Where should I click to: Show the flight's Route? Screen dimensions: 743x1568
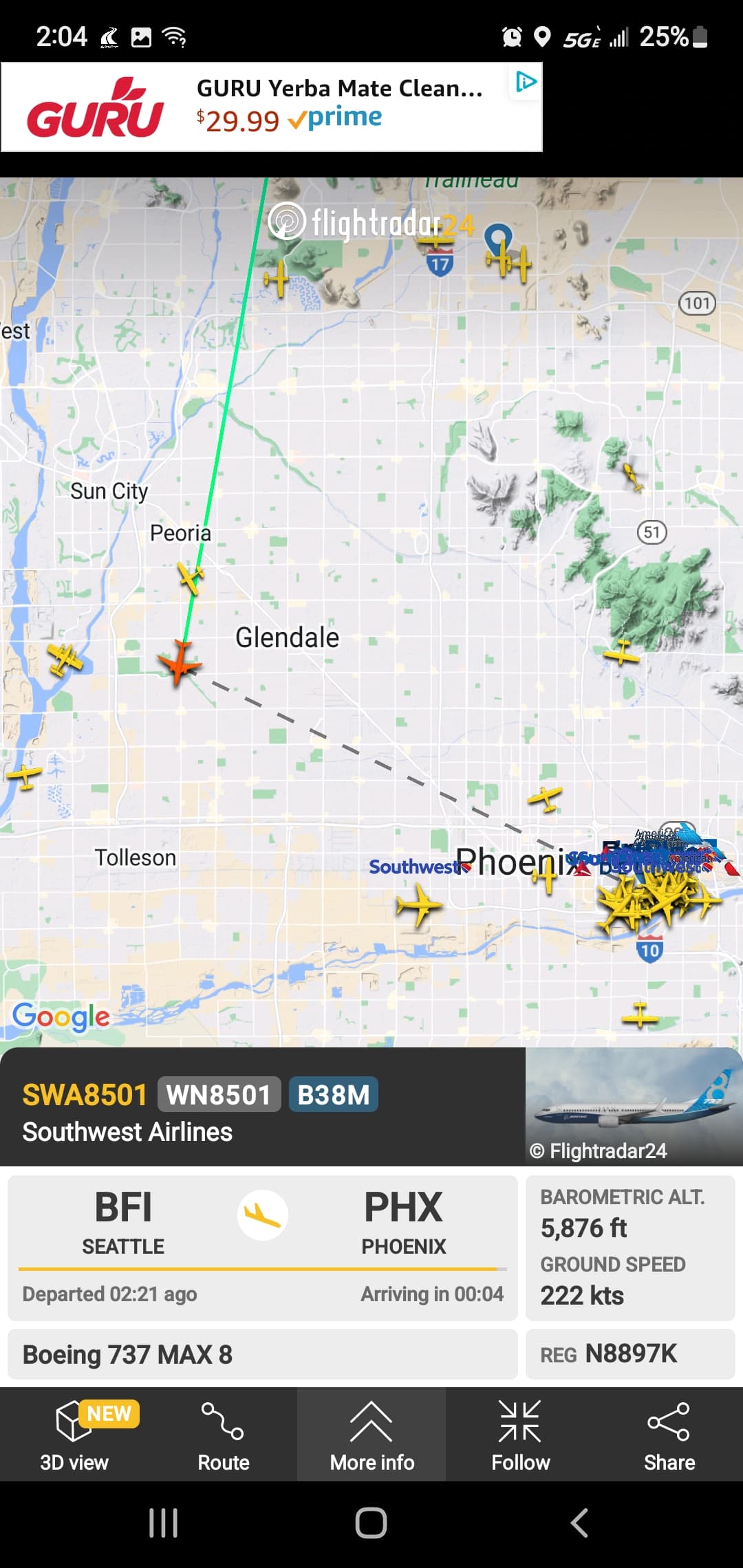223,1435
